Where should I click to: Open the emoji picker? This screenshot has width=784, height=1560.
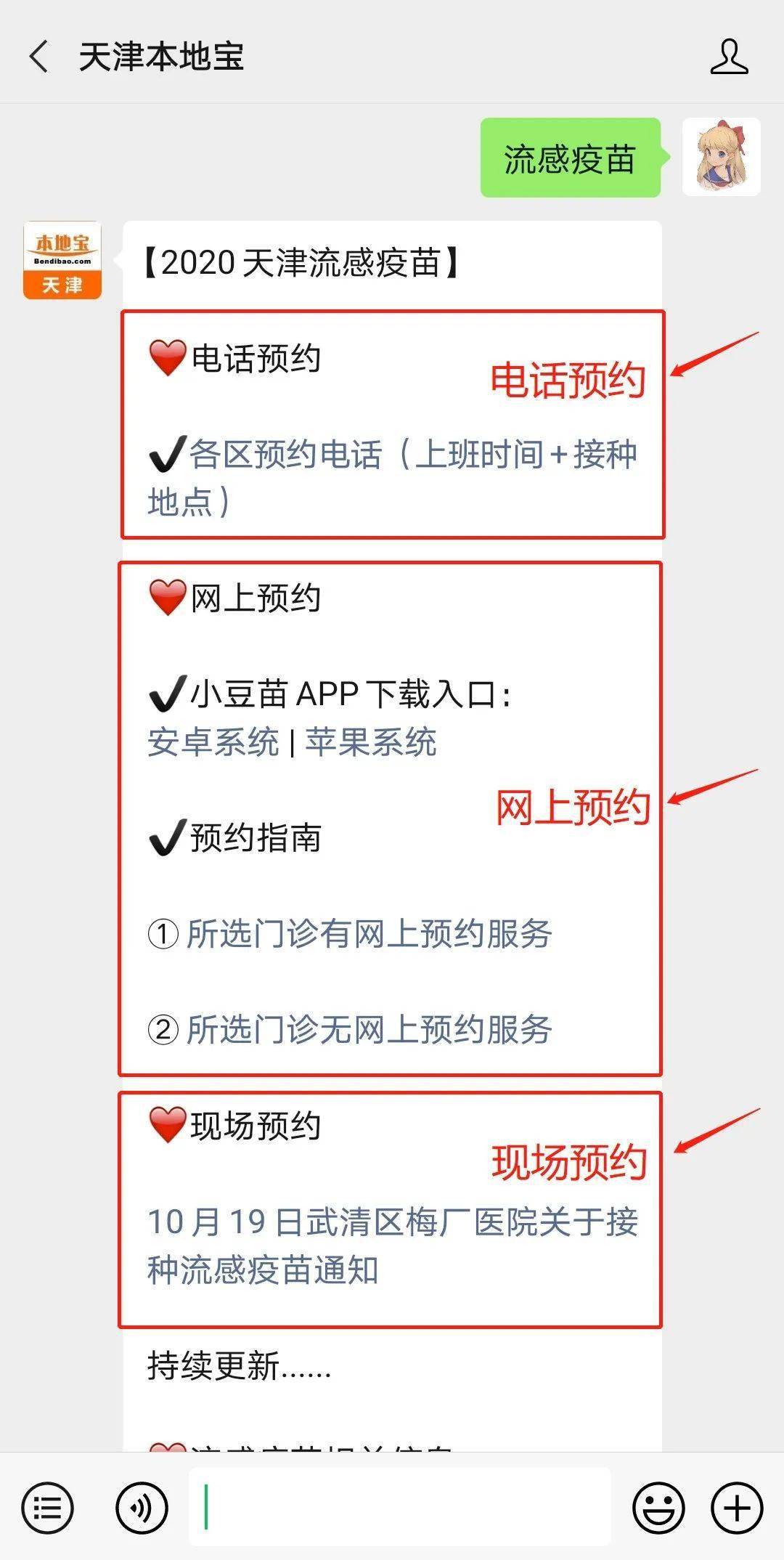coord(658,1508)
